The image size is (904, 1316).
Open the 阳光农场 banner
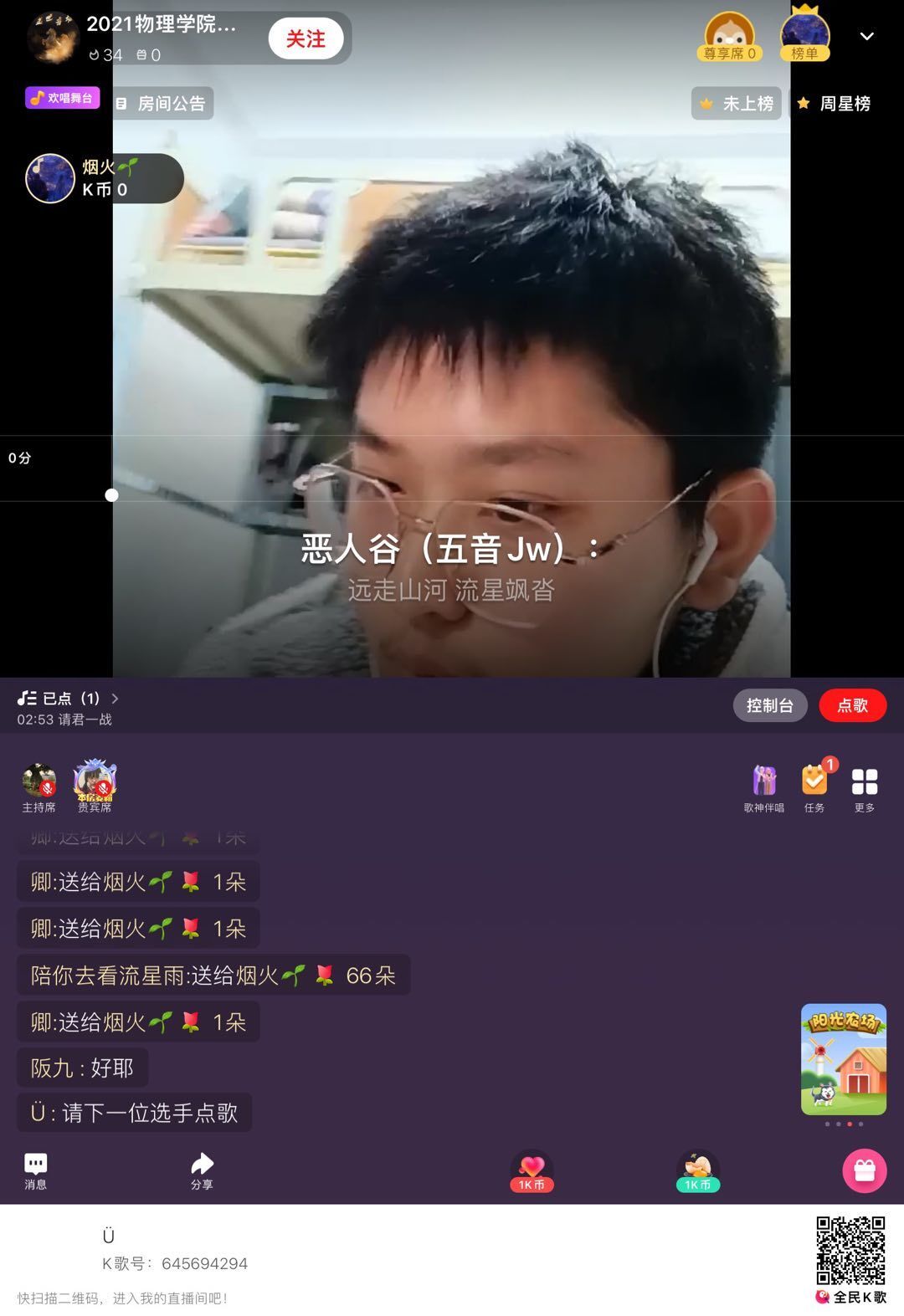click(843, 1059)
